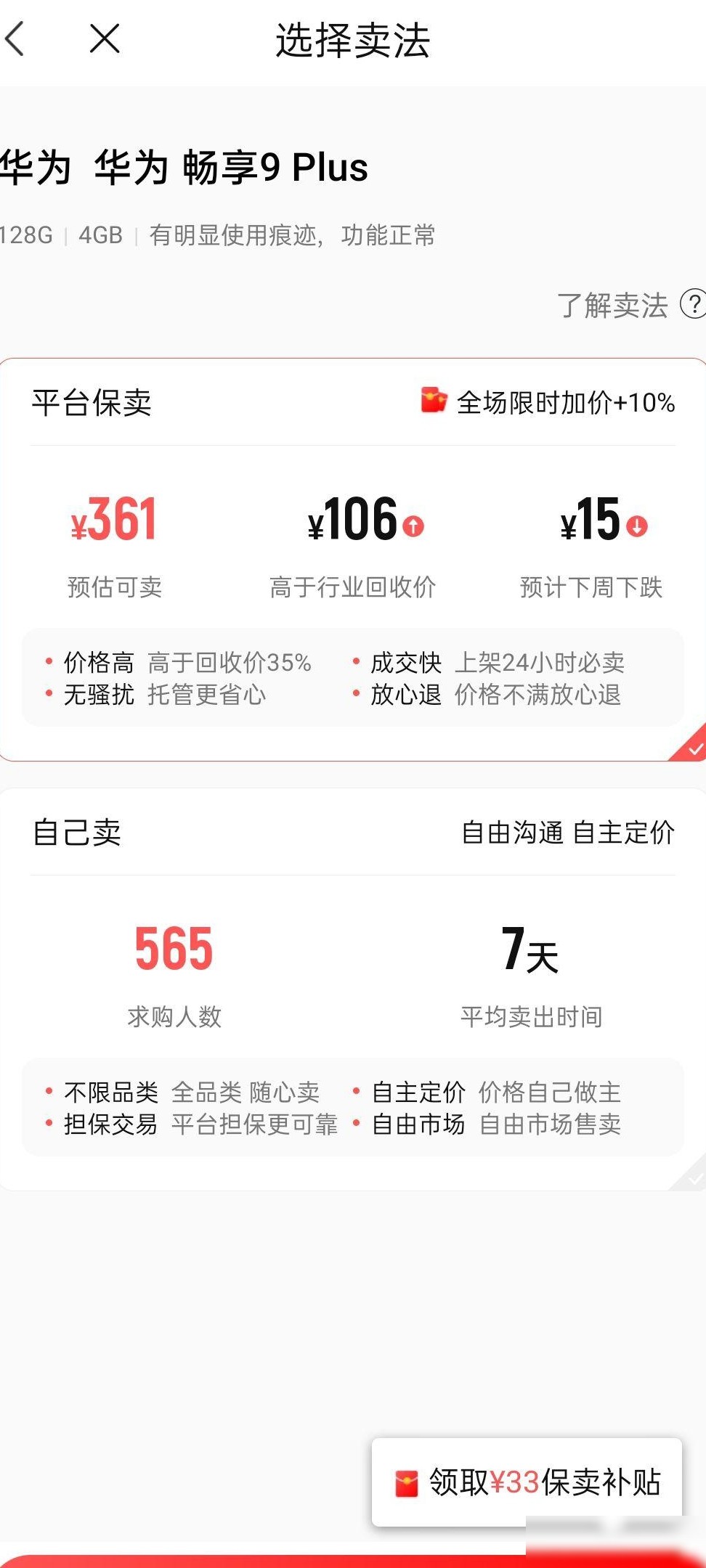Choose the 自己卖 selling option card
Viewport: 706px width, 1568px height.
(353, 989)
